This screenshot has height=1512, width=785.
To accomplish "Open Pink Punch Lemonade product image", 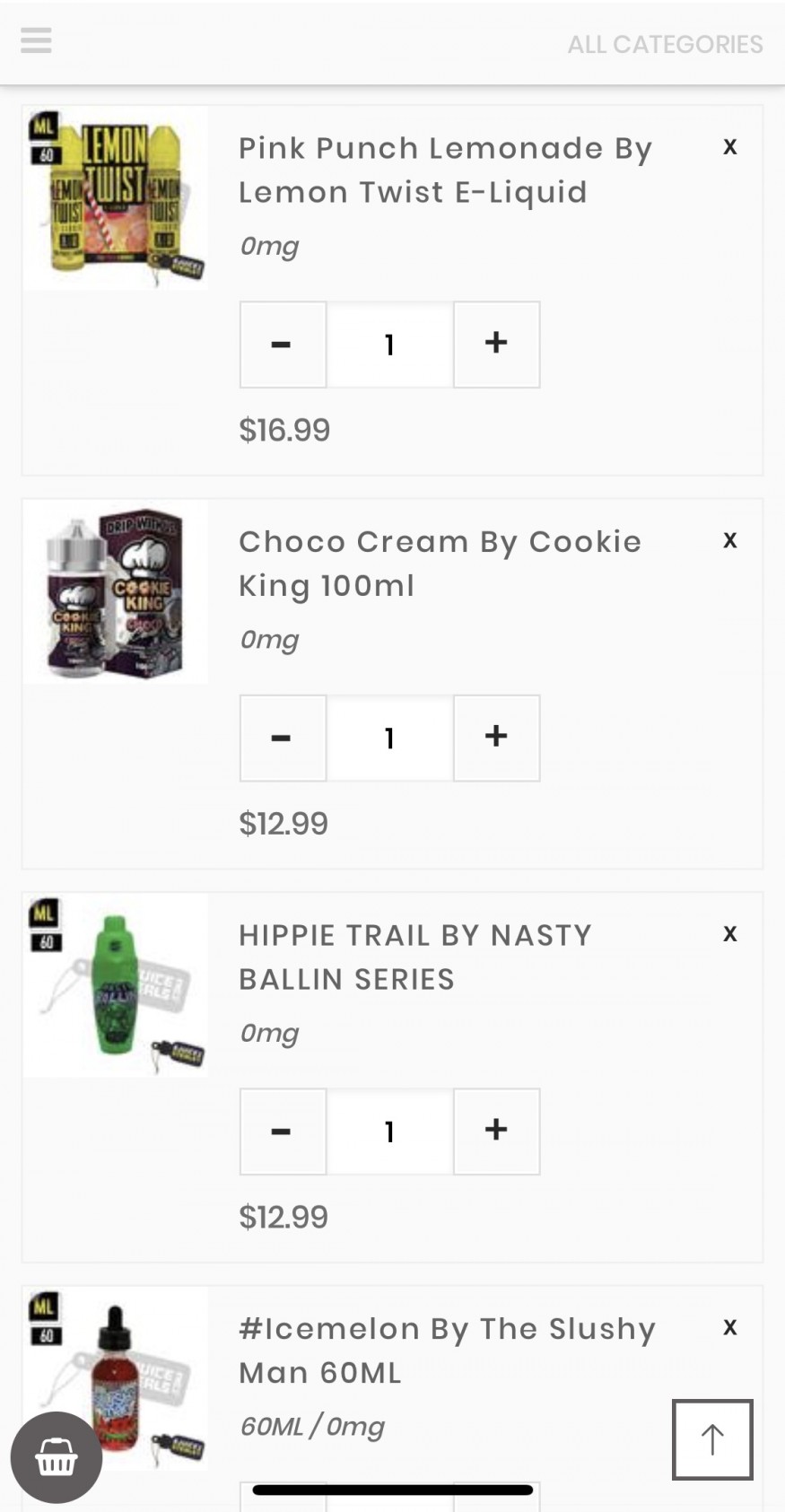I will click(116, 198).
